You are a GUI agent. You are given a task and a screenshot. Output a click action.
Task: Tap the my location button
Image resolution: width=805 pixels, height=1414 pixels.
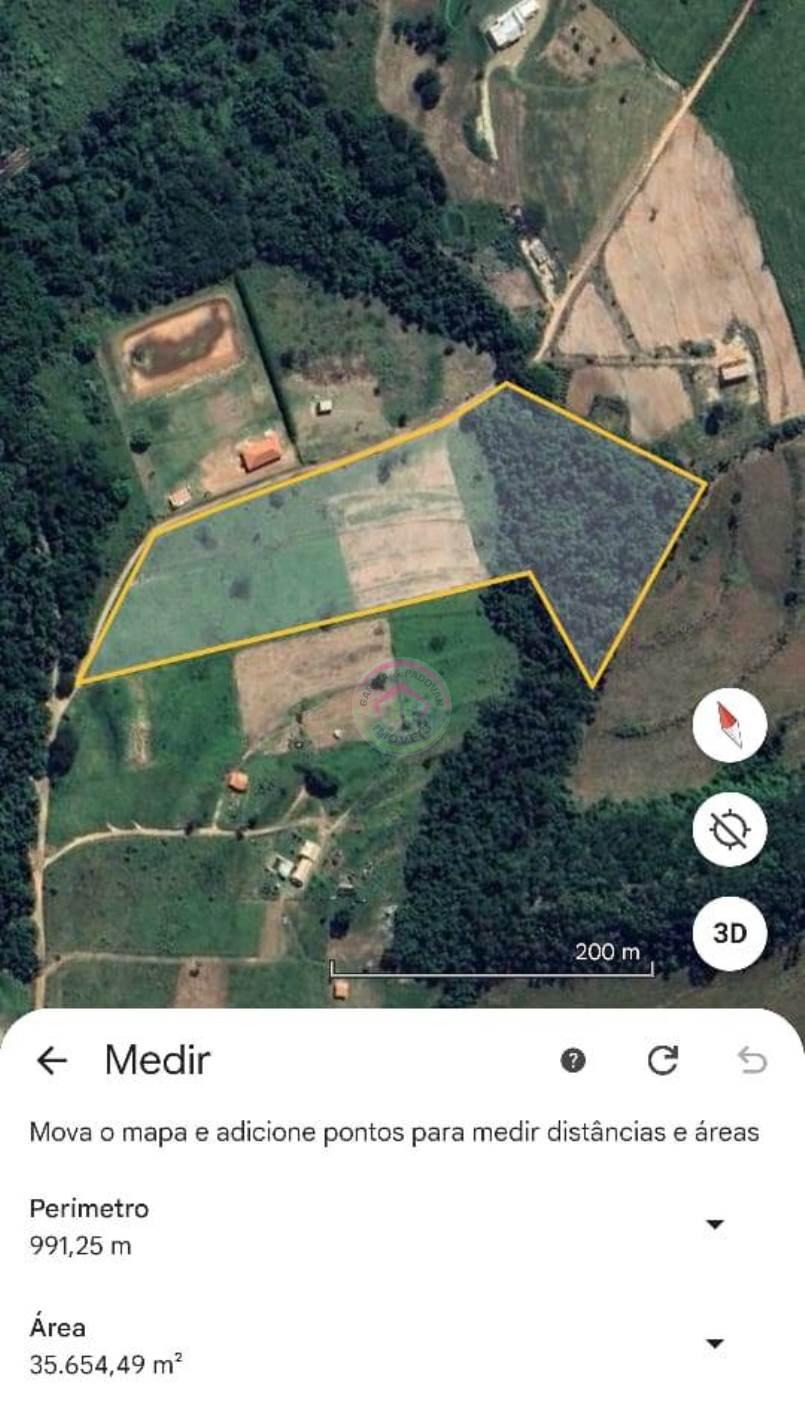pyautogui.click(x=730, y=830)
